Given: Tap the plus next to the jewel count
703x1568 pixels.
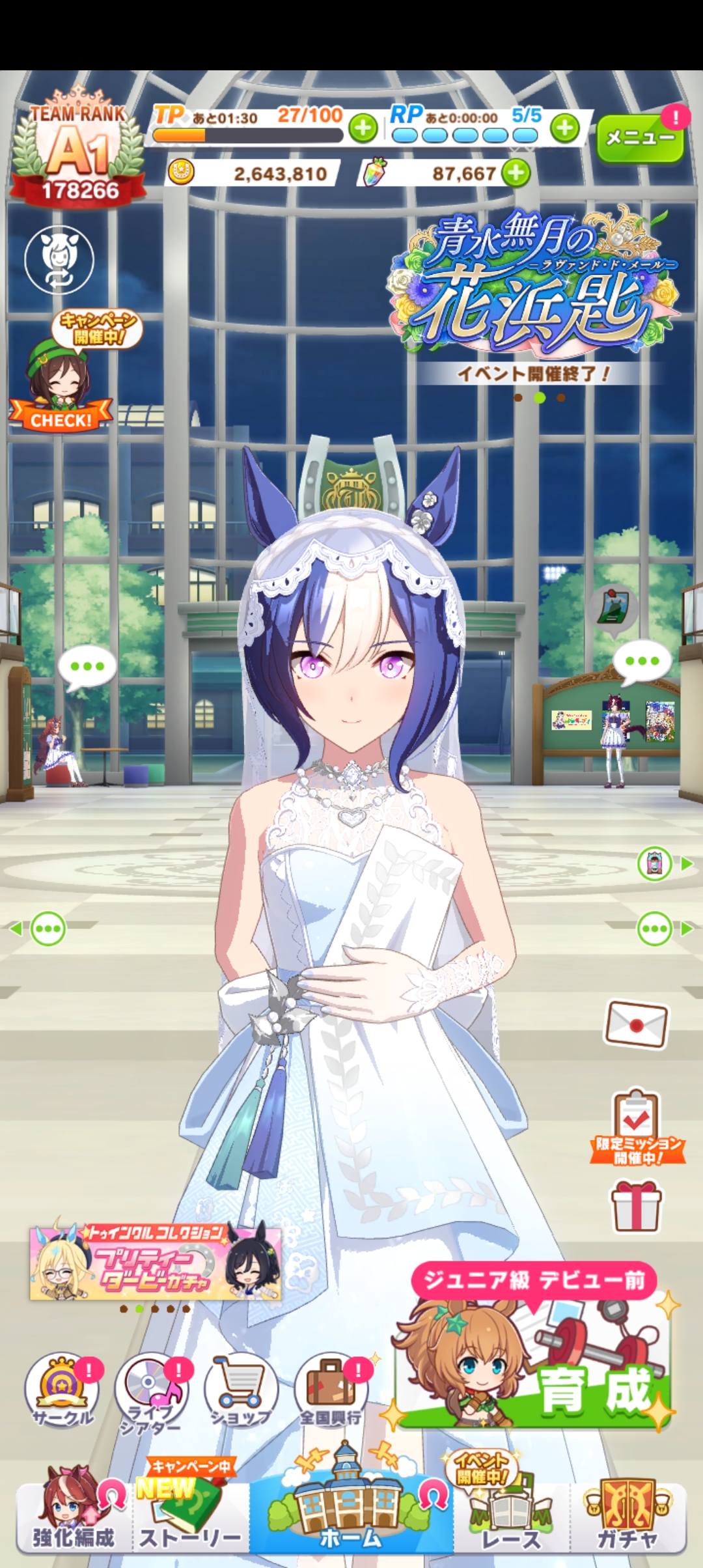Looking at the screenshot, I should click(516, 173).
